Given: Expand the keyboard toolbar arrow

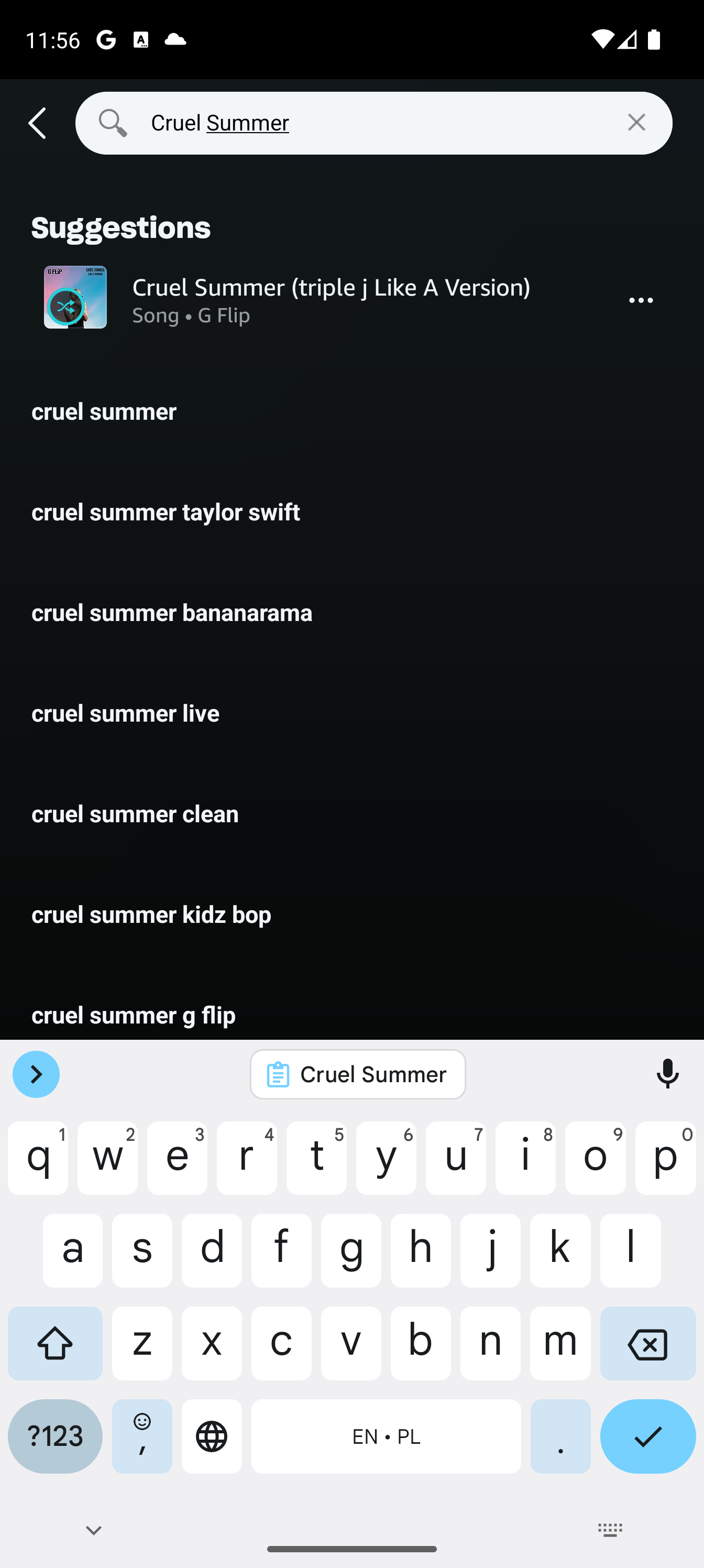Looking at the screenshot, I should [x=36, y=1074].
